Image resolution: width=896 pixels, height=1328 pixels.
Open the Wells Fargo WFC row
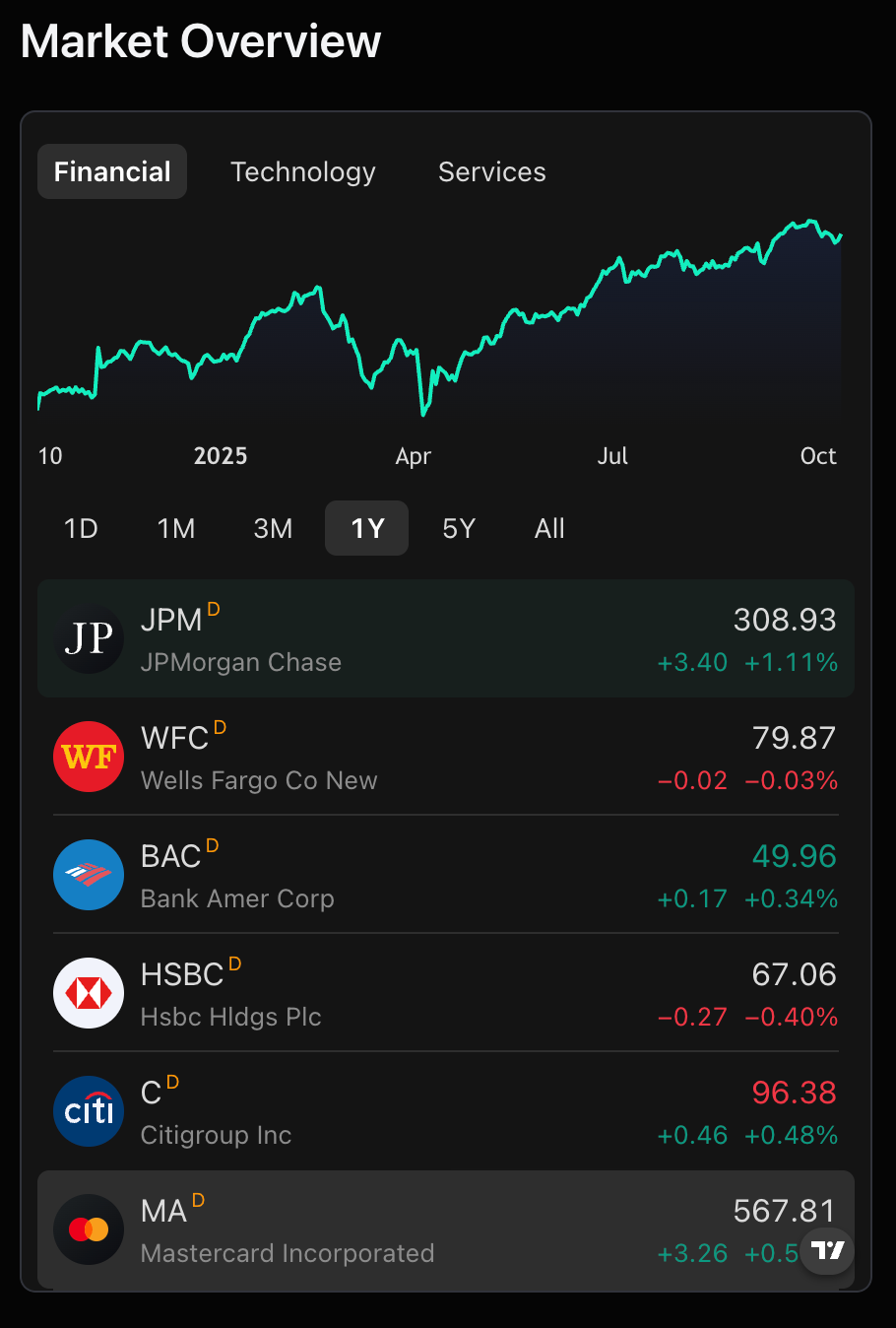tap(445, 758)
